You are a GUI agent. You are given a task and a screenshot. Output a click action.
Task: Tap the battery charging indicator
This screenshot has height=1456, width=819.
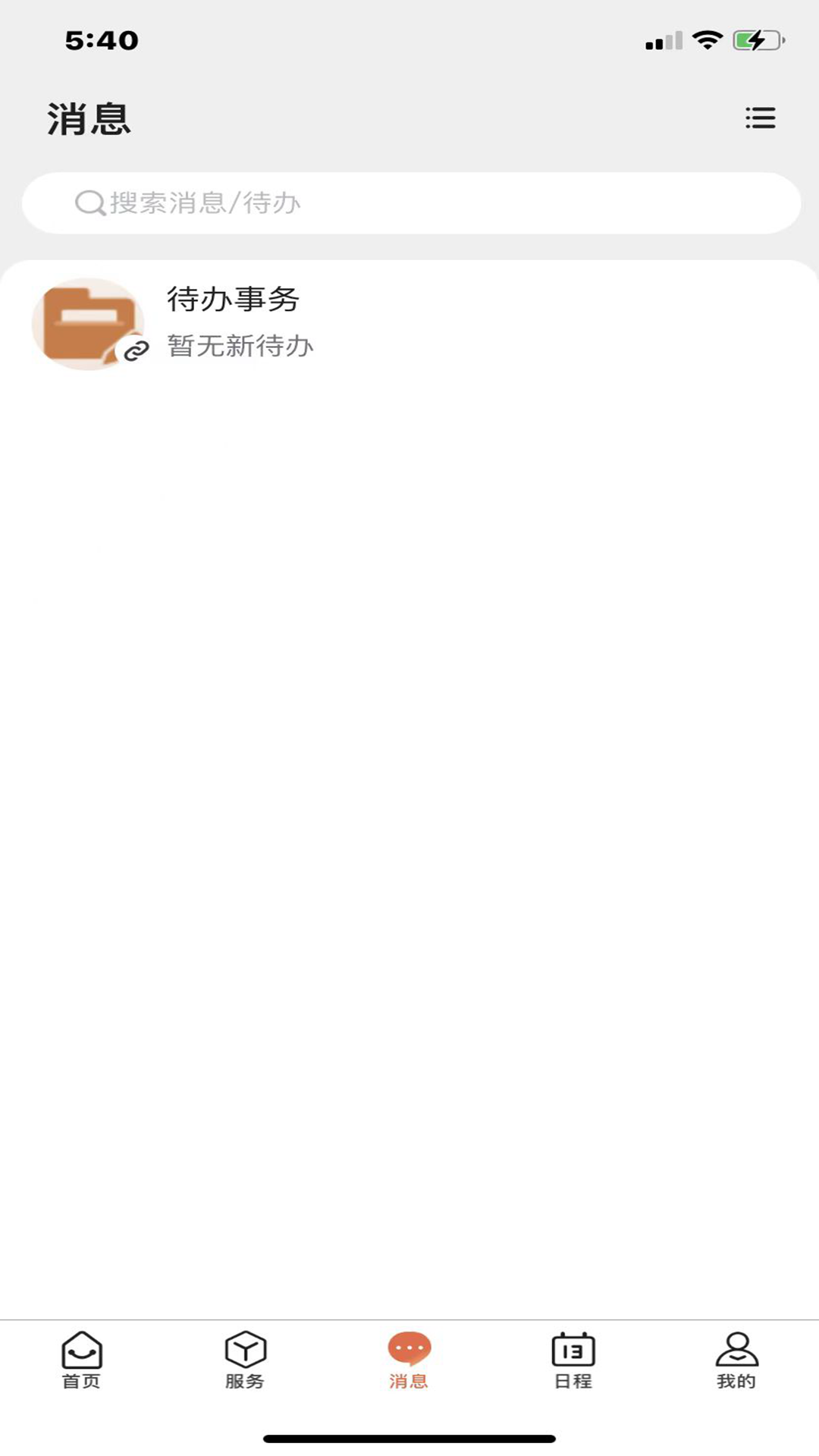(753, 39)
